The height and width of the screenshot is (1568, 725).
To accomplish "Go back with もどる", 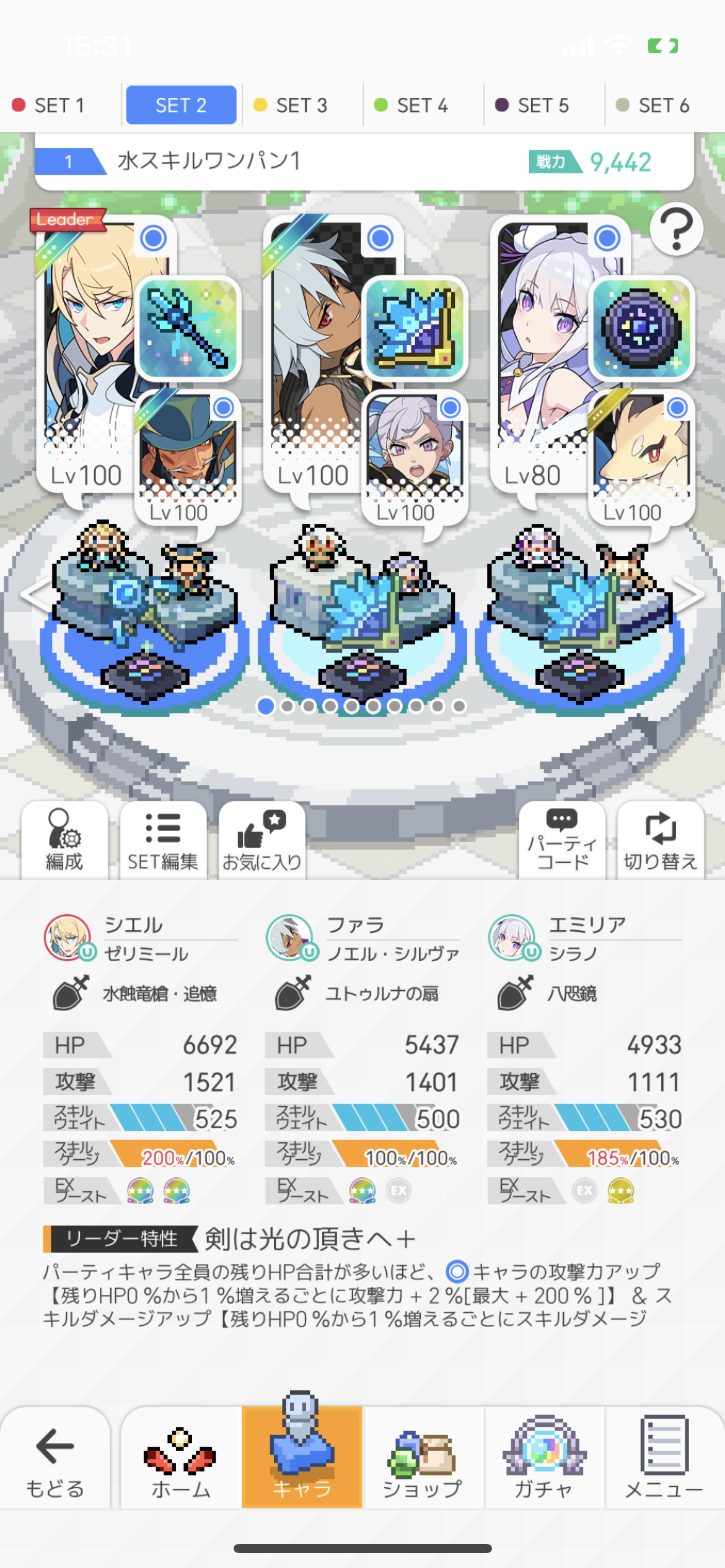I will click(x=55, y=1458).
